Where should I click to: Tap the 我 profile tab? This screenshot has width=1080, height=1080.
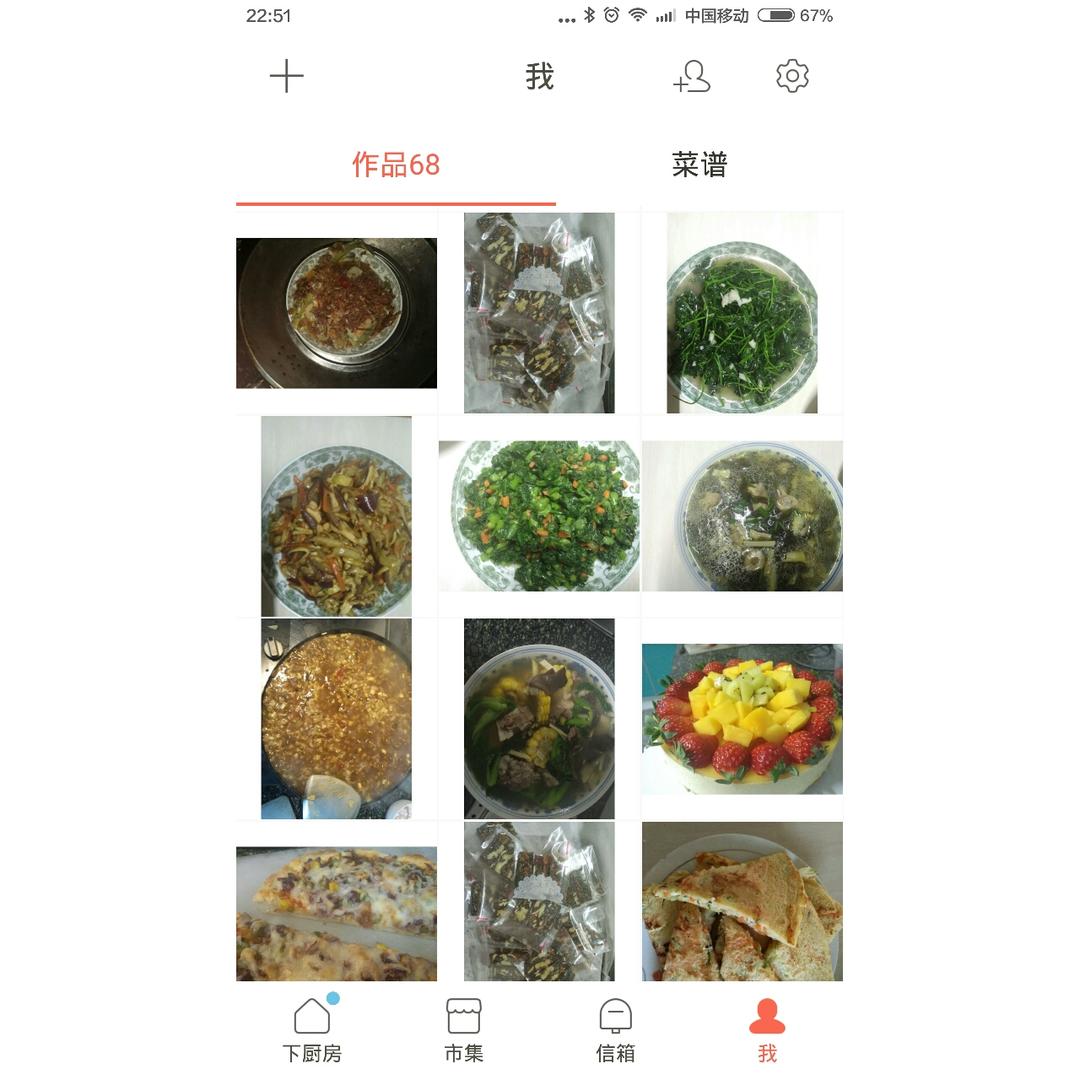pos(767,1030)
